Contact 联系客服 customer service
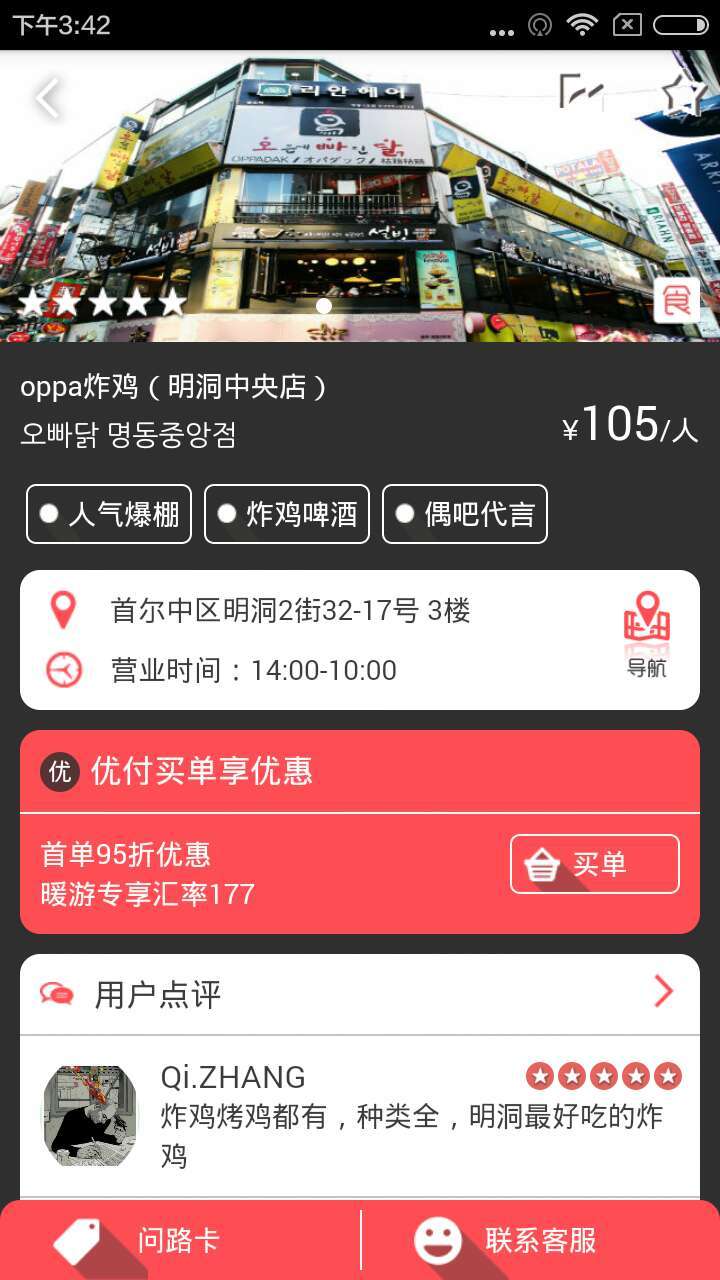This screenshot has width=720, height=1280. (540, 1241)
